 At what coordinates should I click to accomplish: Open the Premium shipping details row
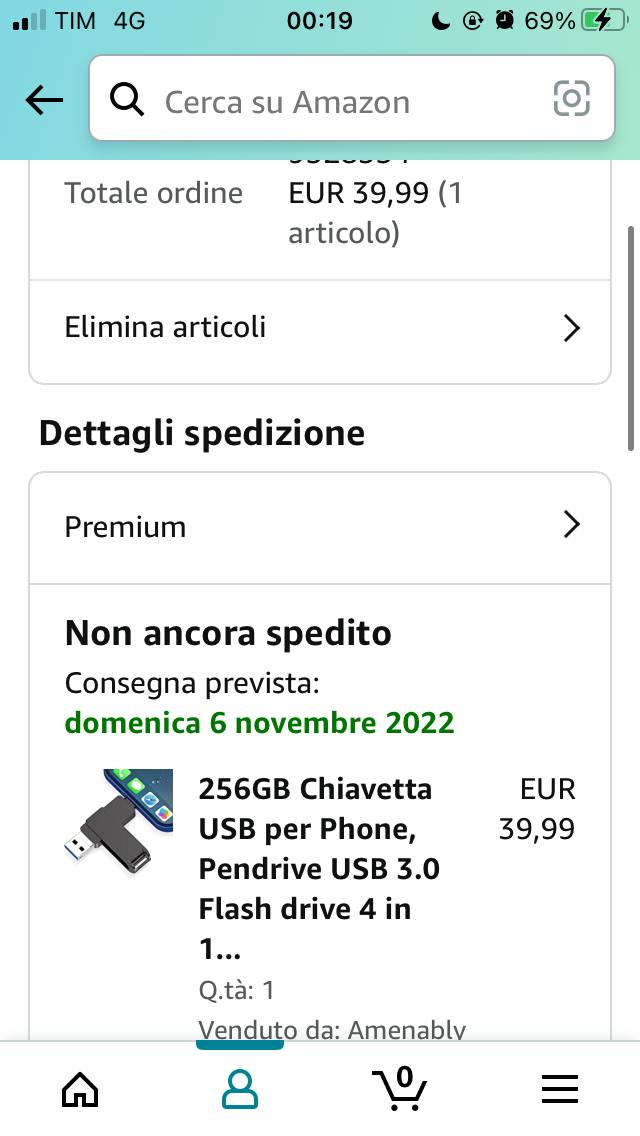pyautogui.click(x=320, y=527)
